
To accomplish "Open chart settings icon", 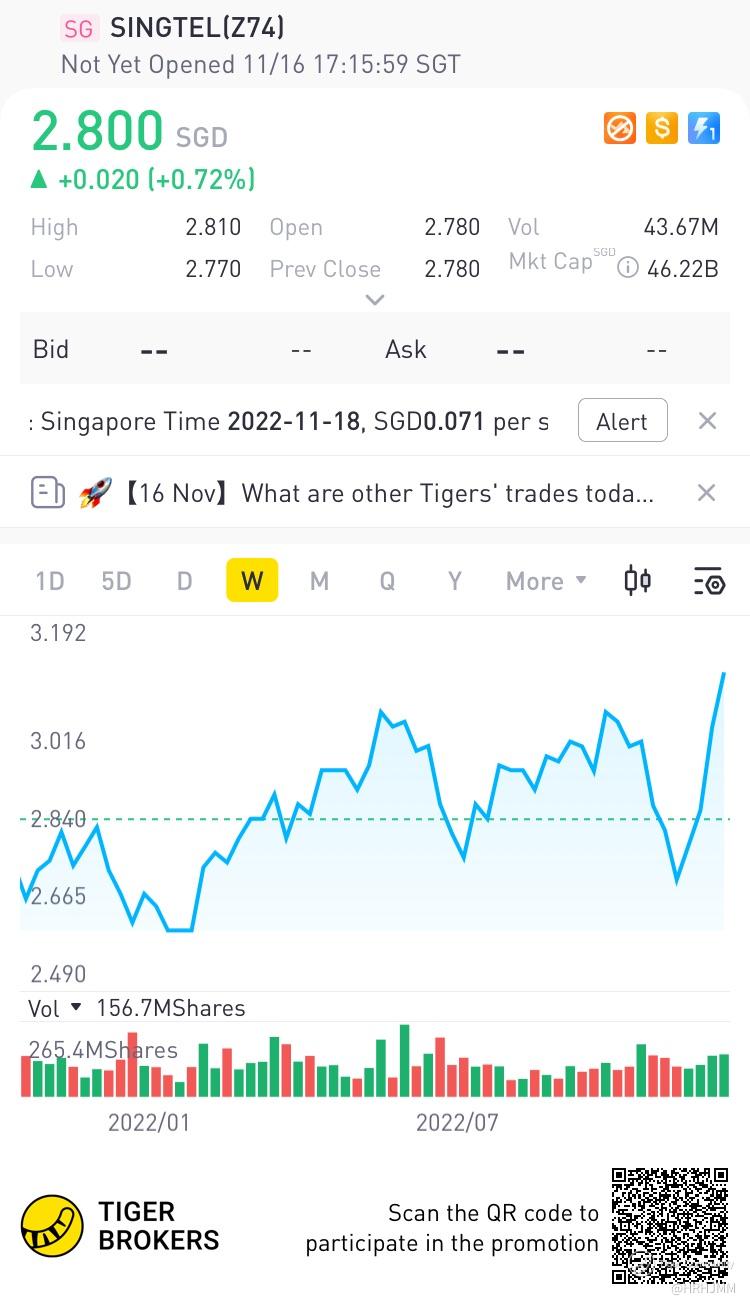I will (708, 581).
